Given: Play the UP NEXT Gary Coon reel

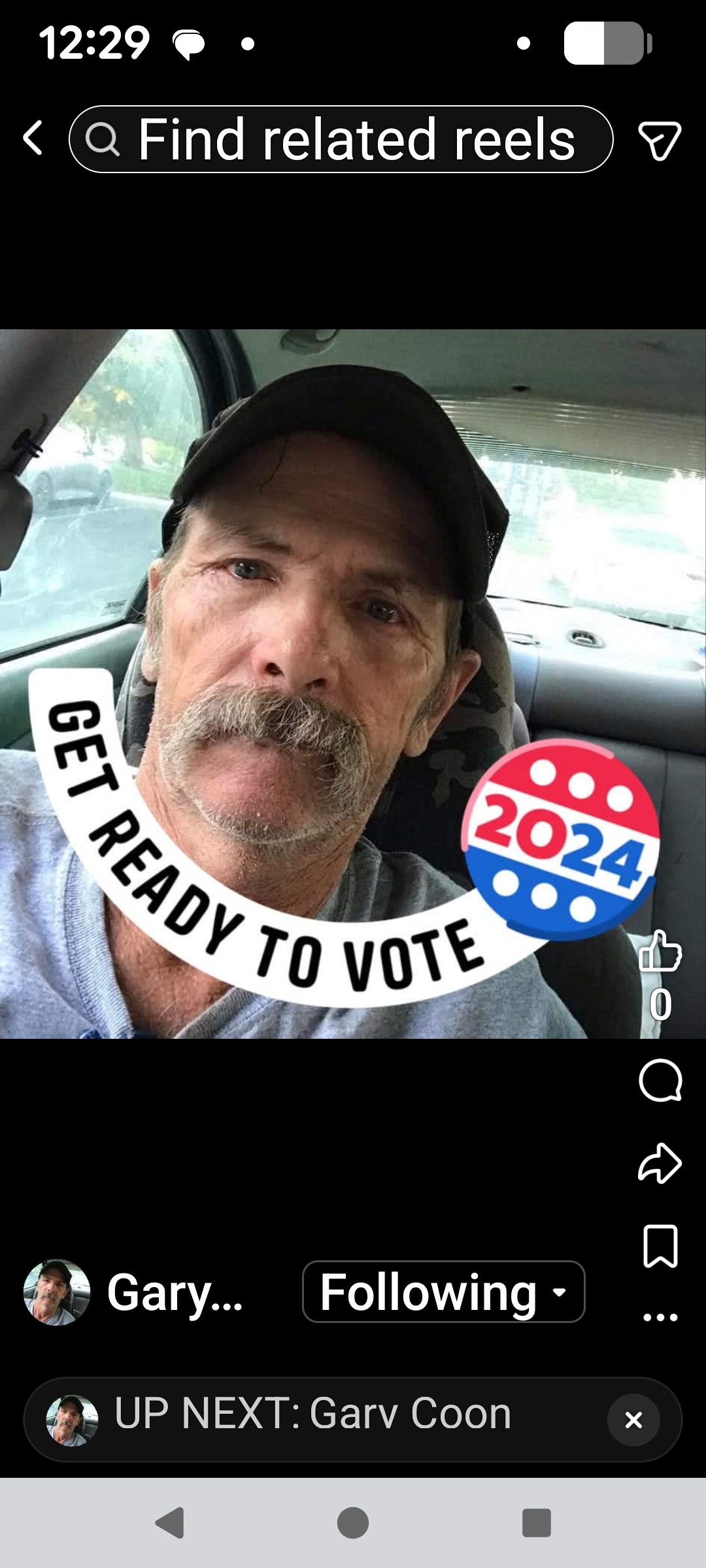Looking at the screenshot, I should coord(312,1414).
